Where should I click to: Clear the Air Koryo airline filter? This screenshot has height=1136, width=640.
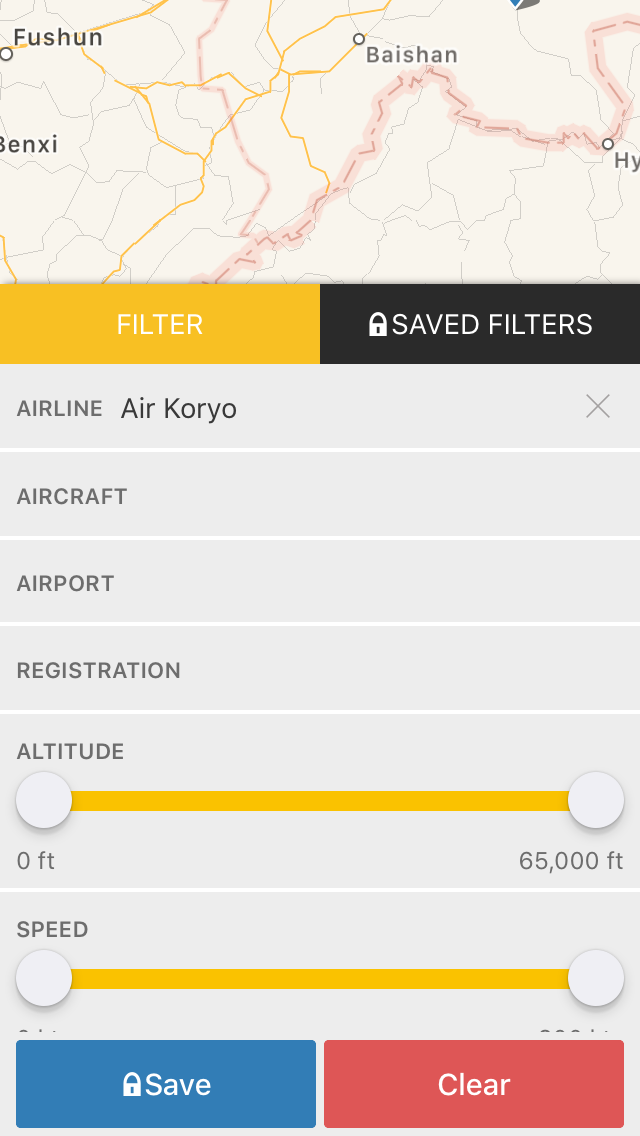pos(598,406)
